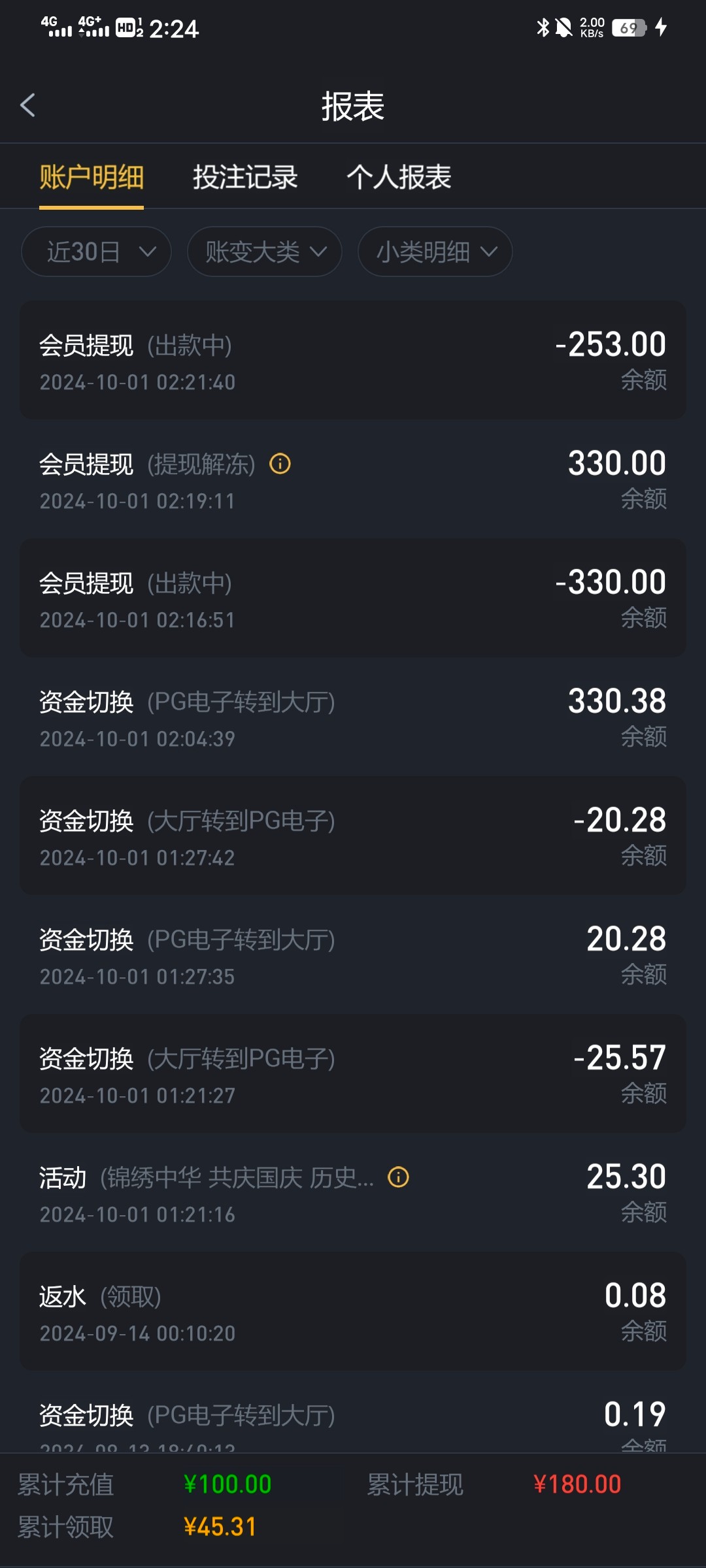Open the 小类明细 subcategory dropdown
This screenshot has height=1568, width=706.
(x=435, y=252)
